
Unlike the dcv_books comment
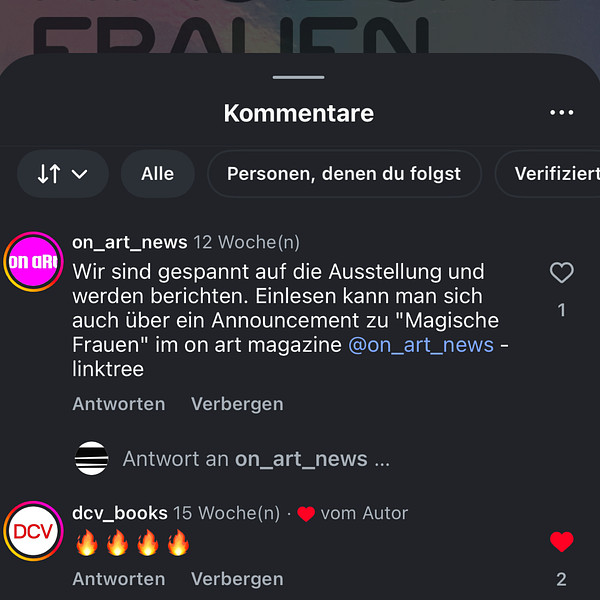pos(562,542)
